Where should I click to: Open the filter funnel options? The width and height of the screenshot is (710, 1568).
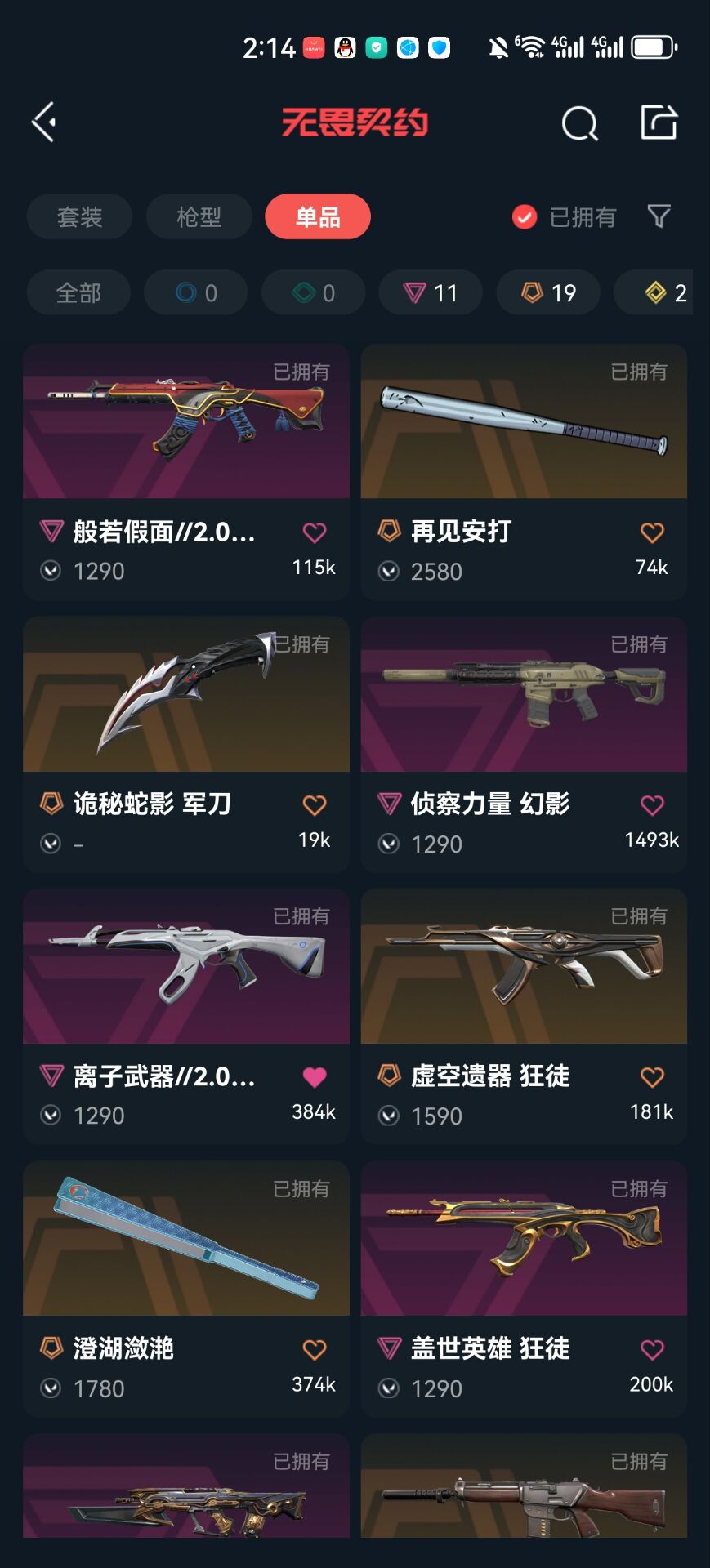tap(659, 216)
